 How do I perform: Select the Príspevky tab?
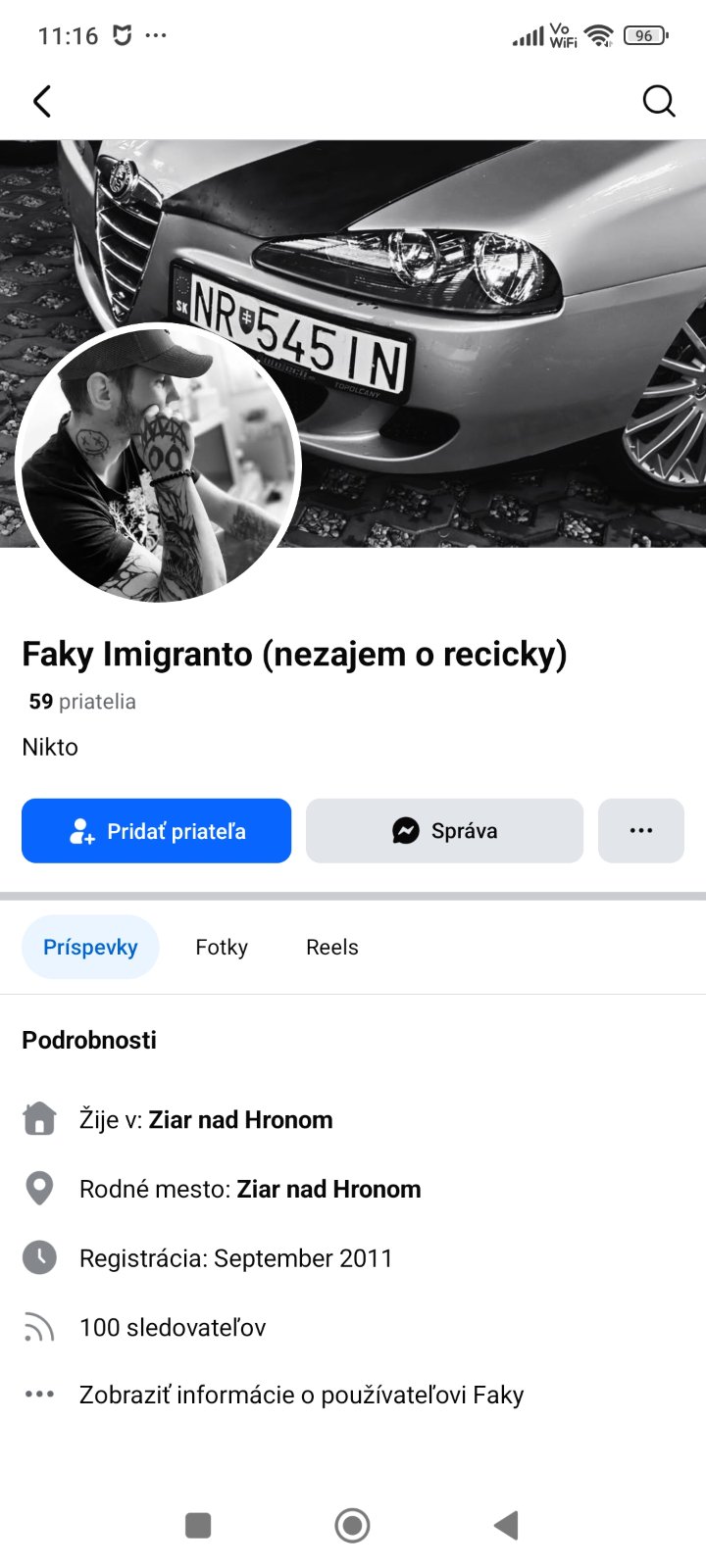90,948
